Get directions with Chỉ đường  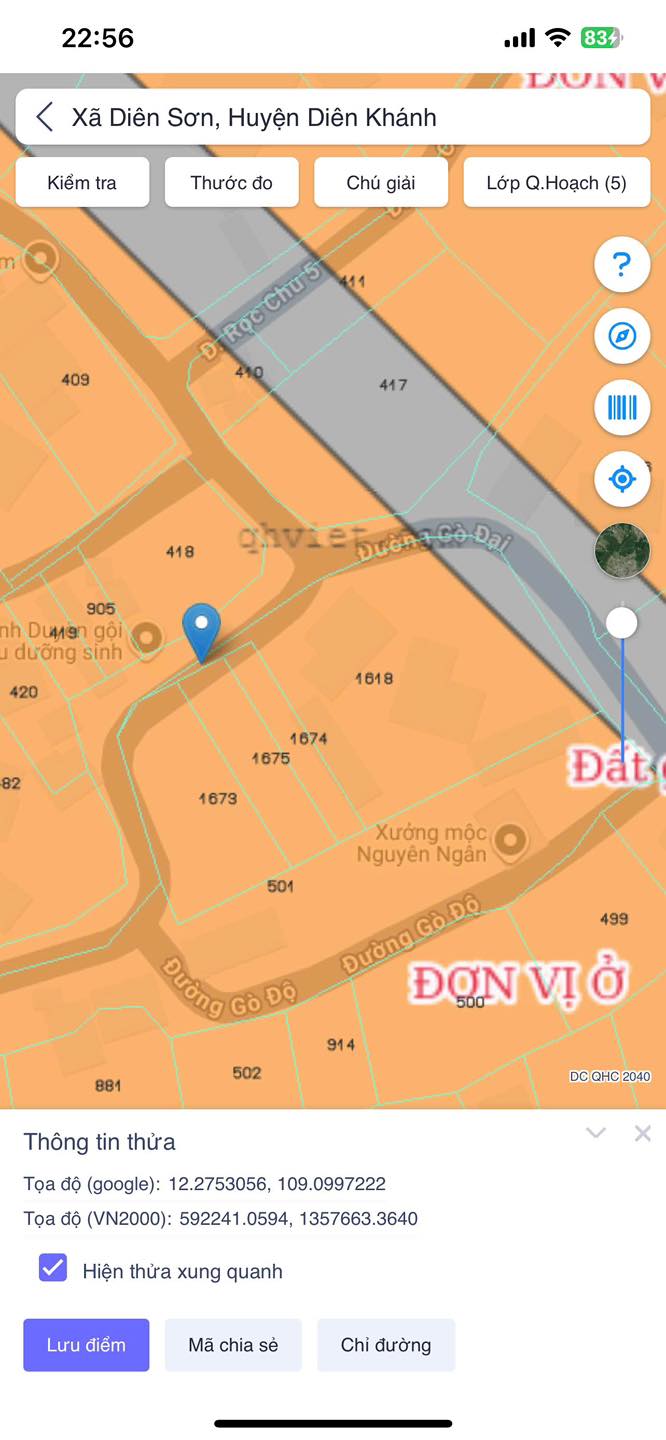386,1345
